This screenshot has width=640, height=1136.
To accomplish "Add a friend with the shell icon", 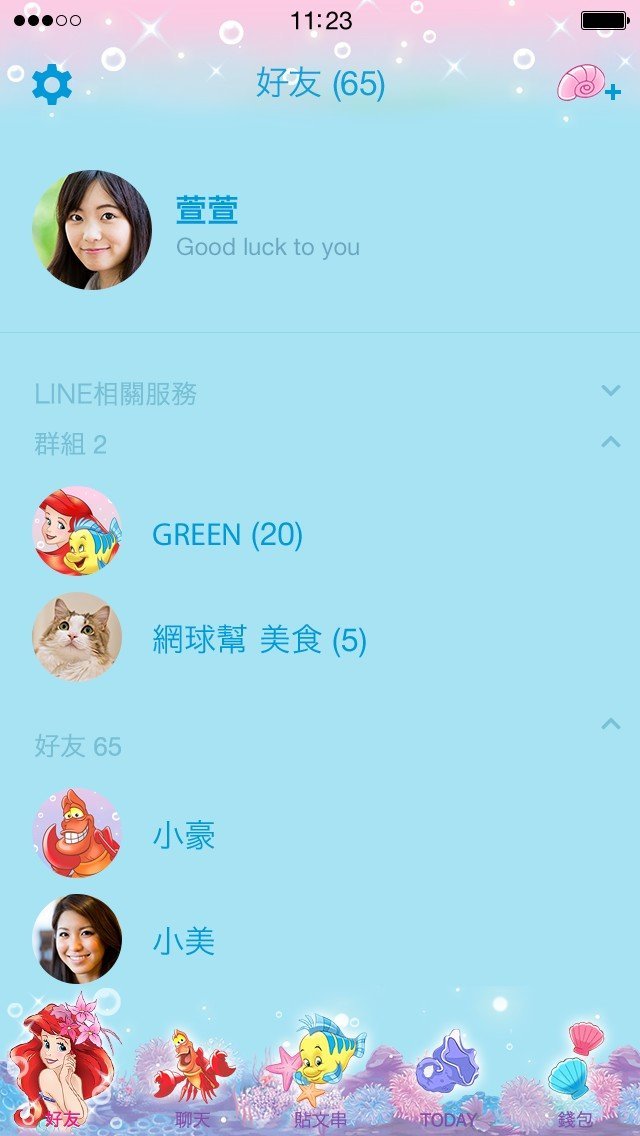I will pos(588,84).
